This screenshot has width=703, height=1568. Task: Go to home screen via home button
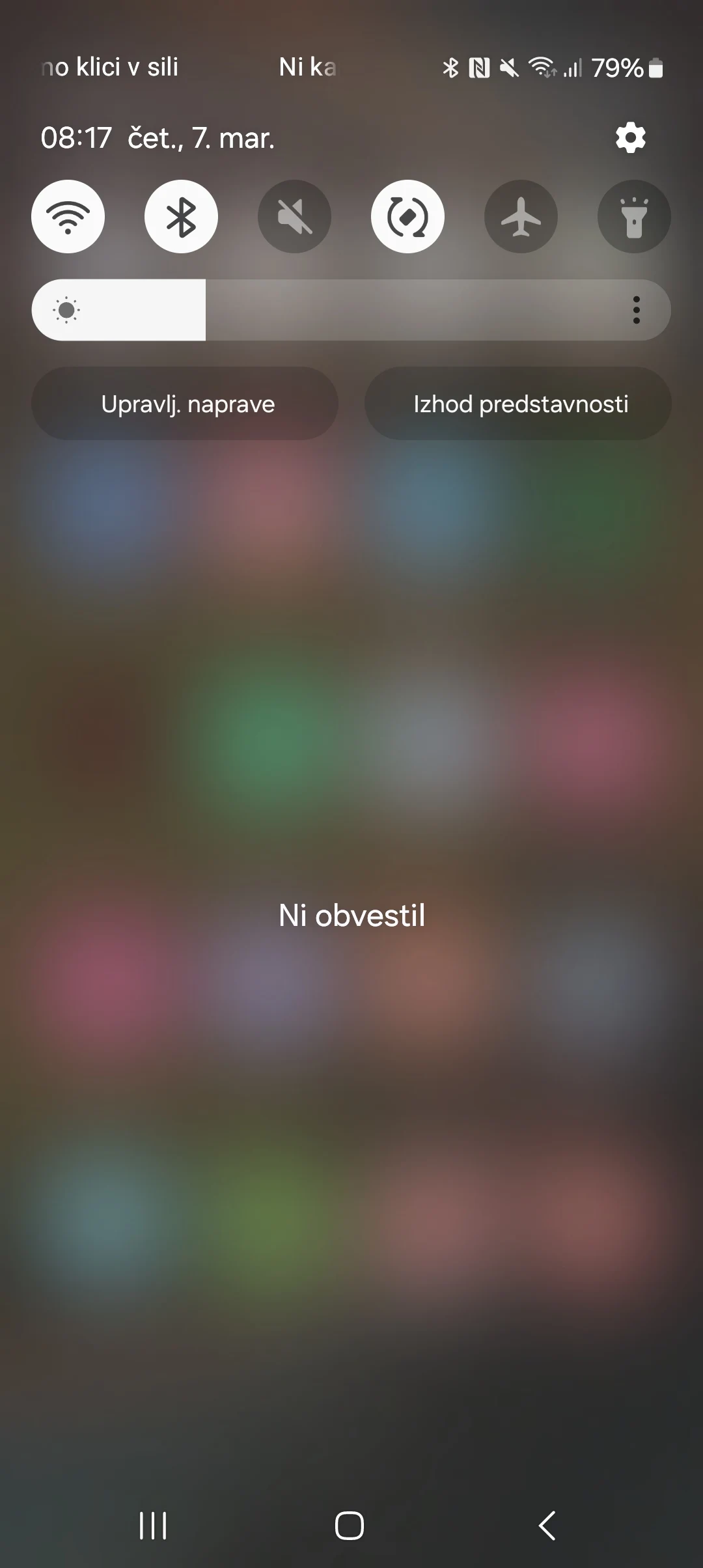pos(350,1525)
